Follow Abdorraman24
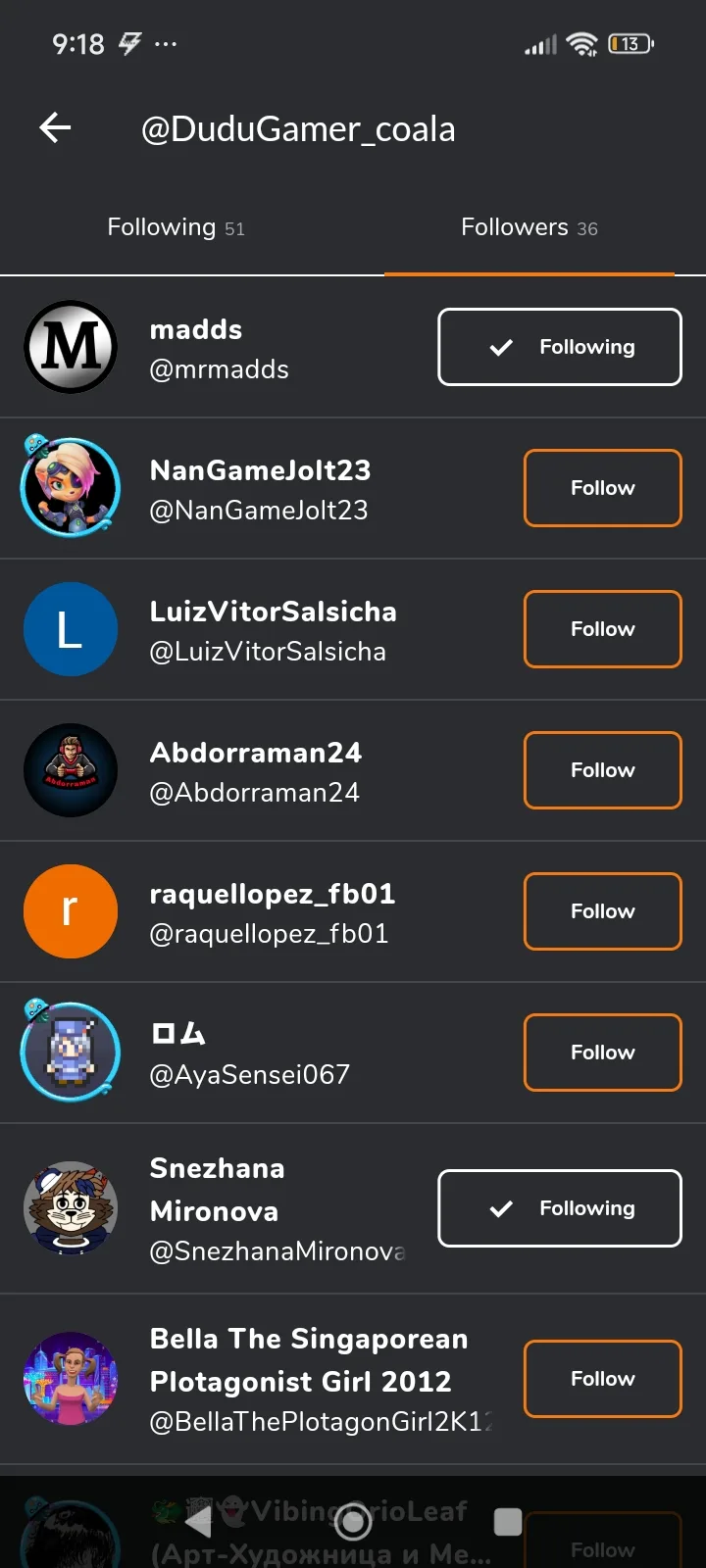Image resolution: width=706 pixels, height=1568 pixels. click(x=602, y=770)
